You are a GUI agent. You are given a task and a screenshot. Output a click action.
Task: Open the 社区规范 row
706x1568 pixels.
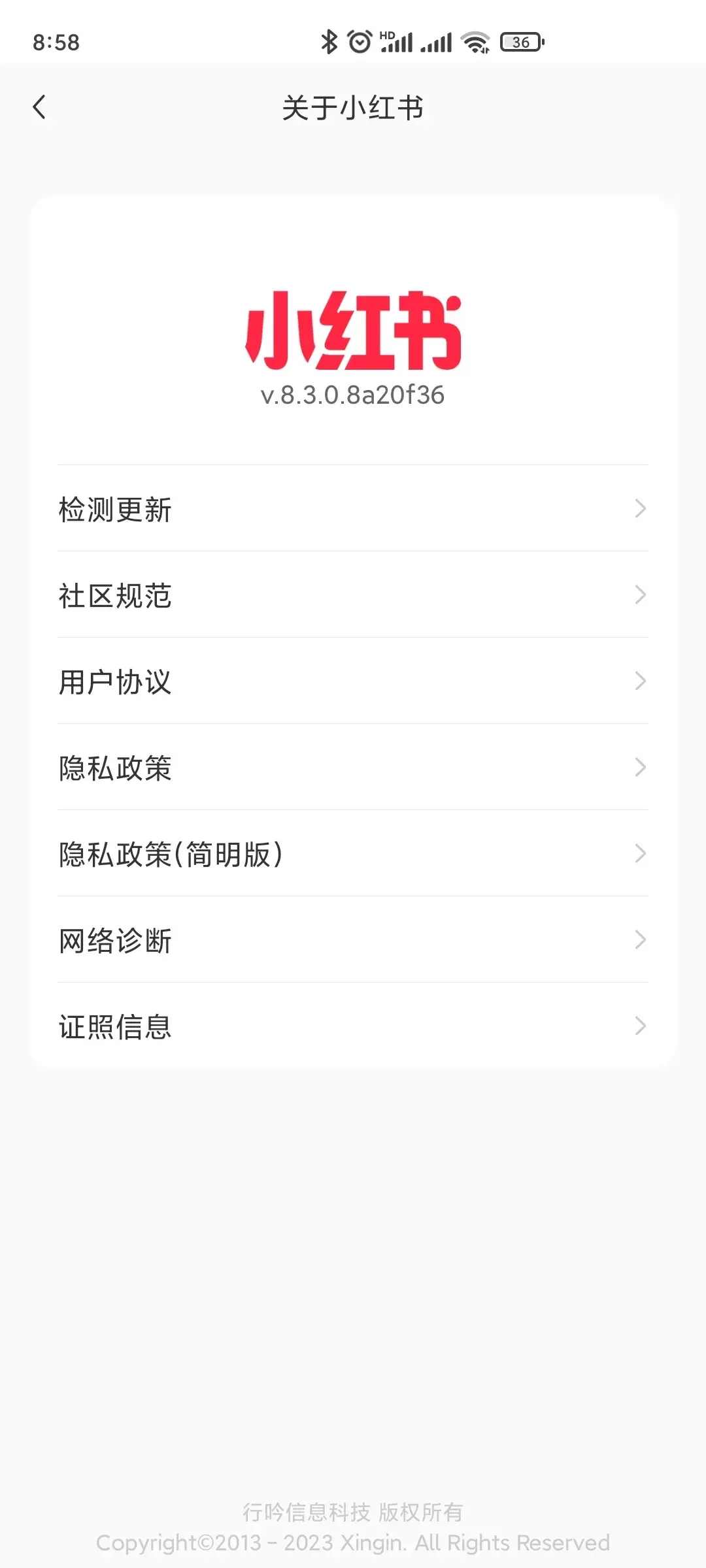pyautogui.click(x=353, y=595)
